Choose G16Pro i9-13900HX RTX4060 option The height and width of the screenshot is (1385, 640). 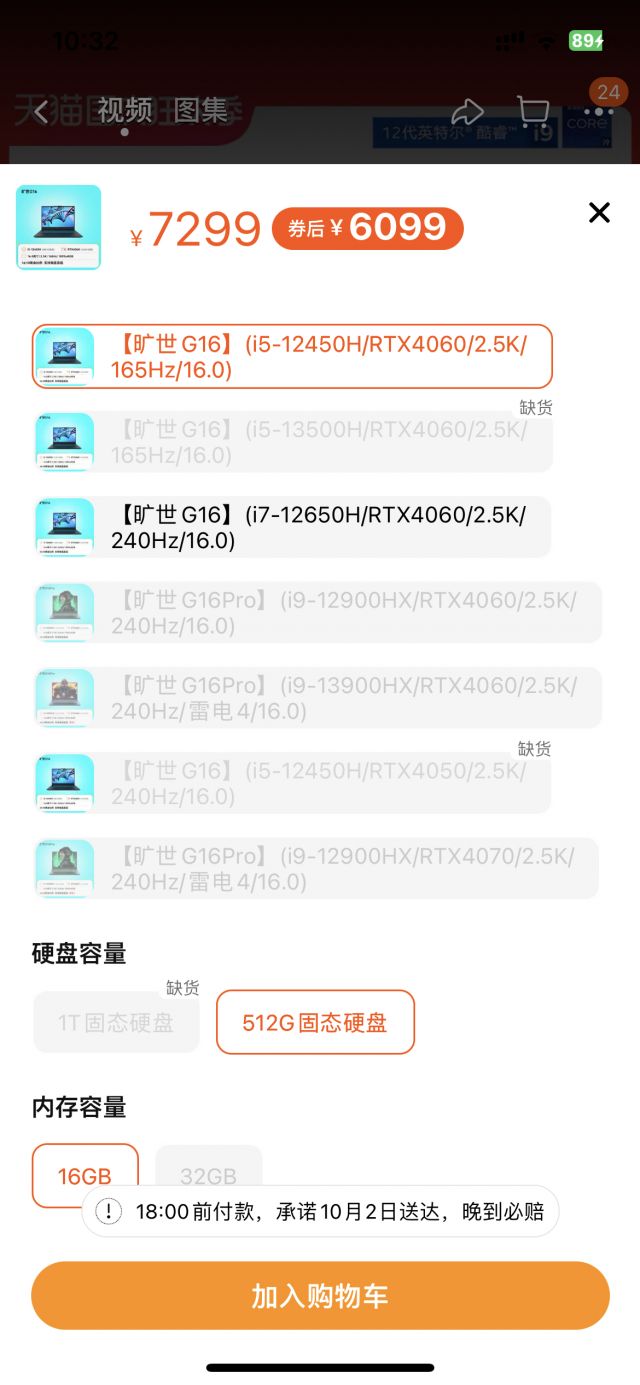pyautogui.click(x=317, y=698)
